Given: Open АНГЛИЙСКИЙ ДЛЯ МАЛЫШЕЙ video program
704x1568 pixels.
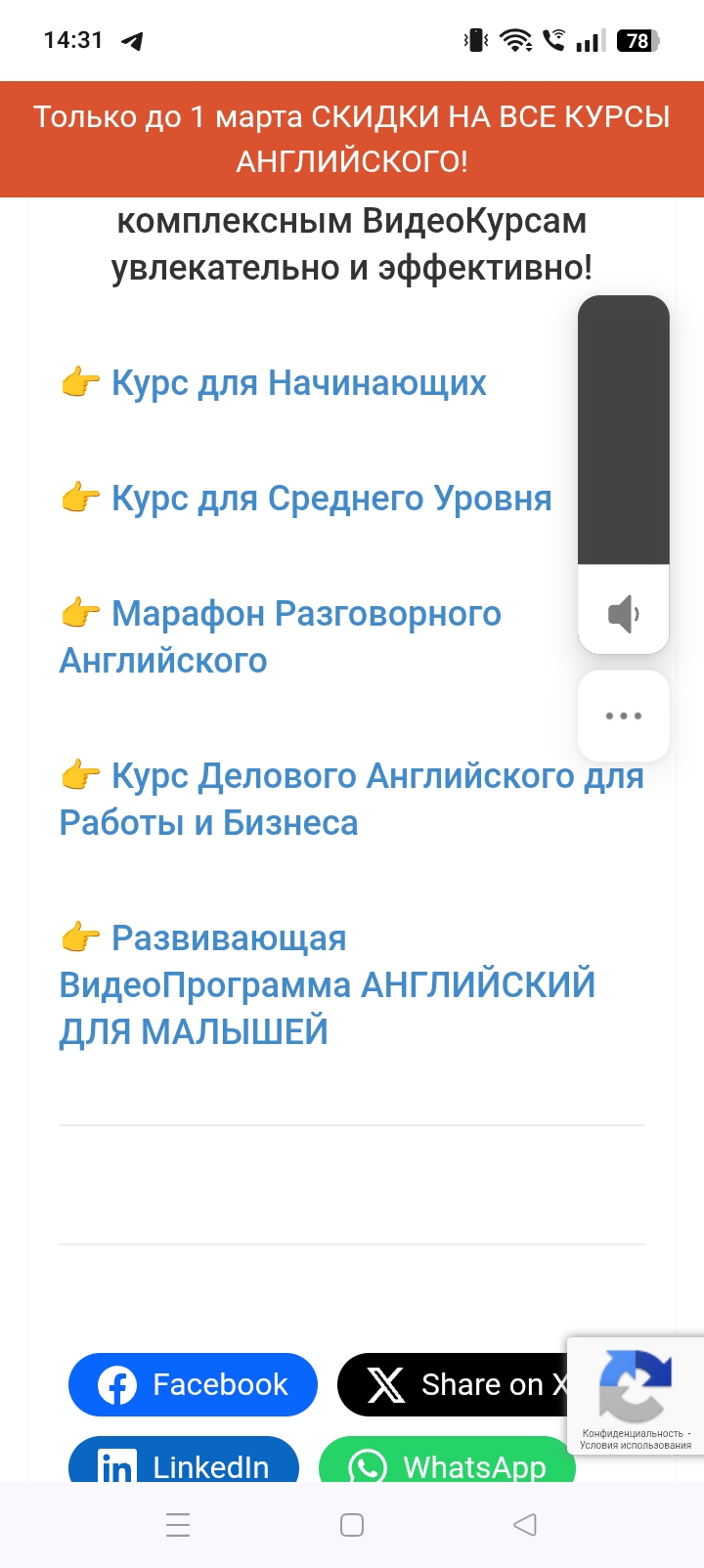Looking at the screenshot, I should click(327, 985).
